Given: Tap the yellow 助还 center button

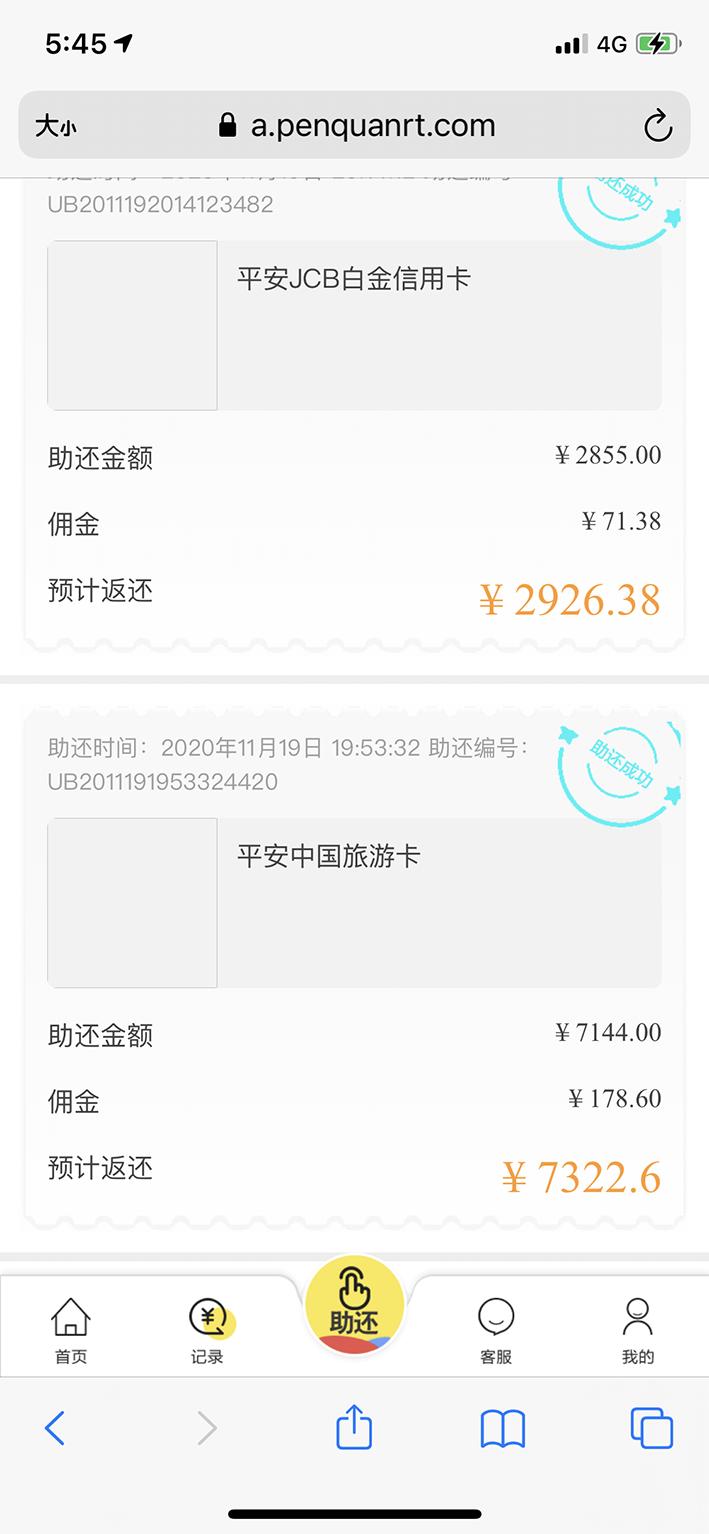Looking at the screenshot, I should pyautogui.click(x=354, y=1304).
